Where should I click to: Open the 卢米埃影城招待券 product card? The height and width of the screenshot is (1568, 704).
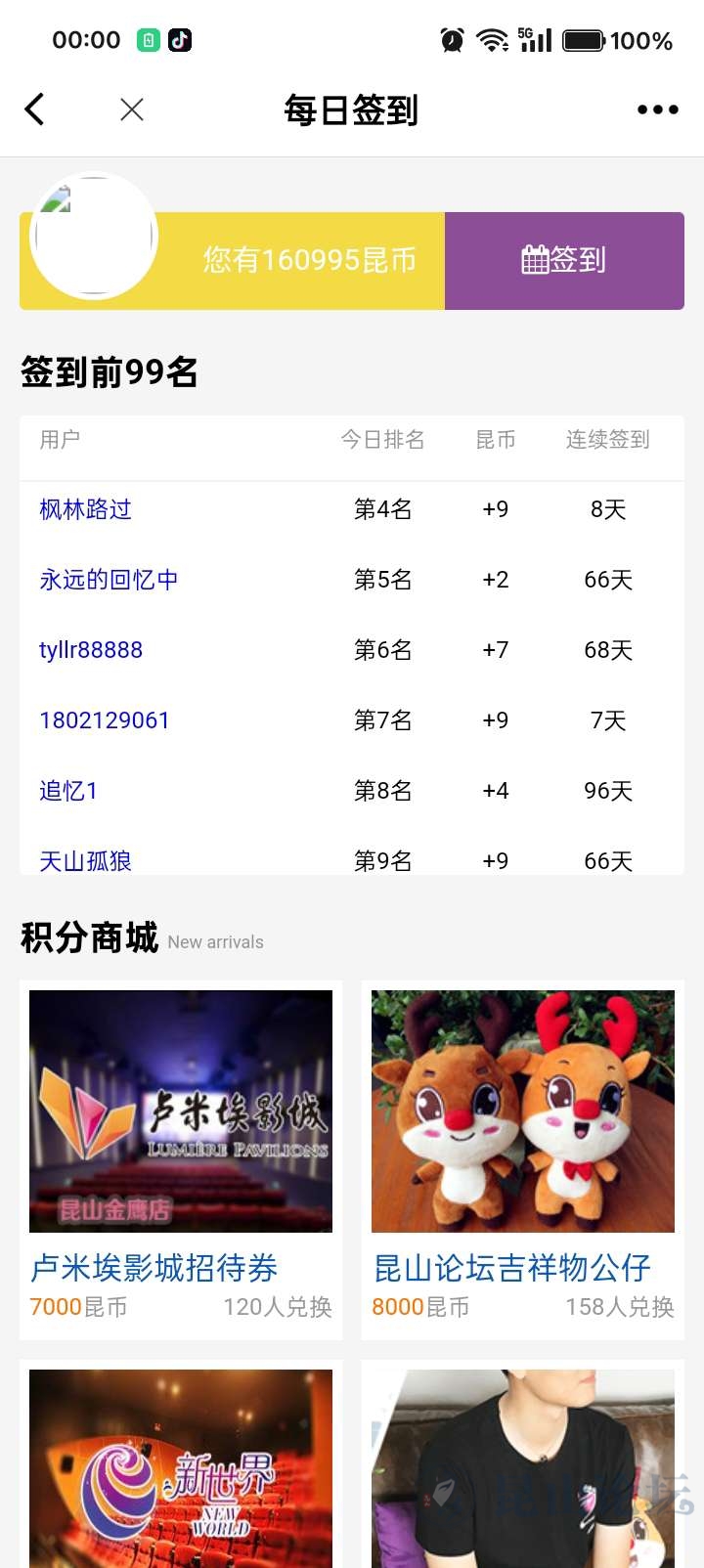point(181,1158)
